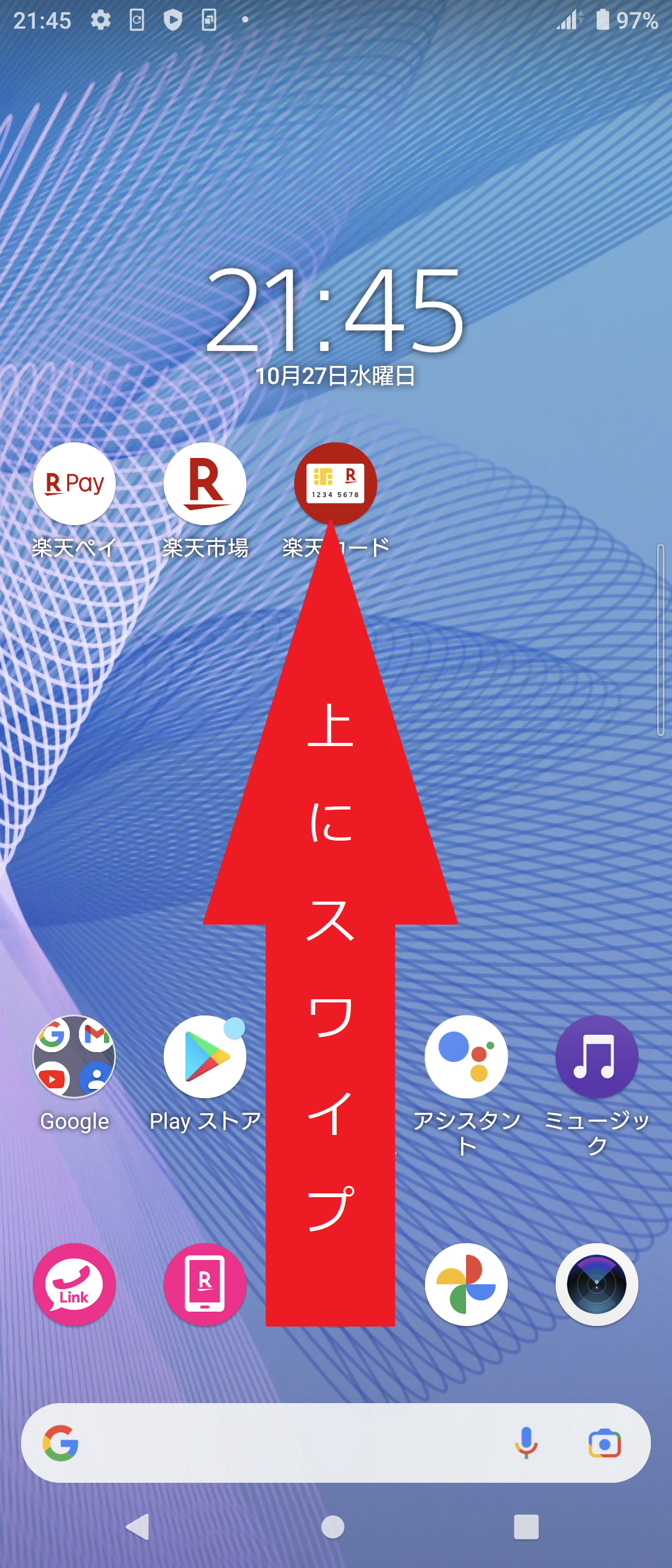
Task: Open the camera app
Action: pyautogui.click(x=597, y=1284)
